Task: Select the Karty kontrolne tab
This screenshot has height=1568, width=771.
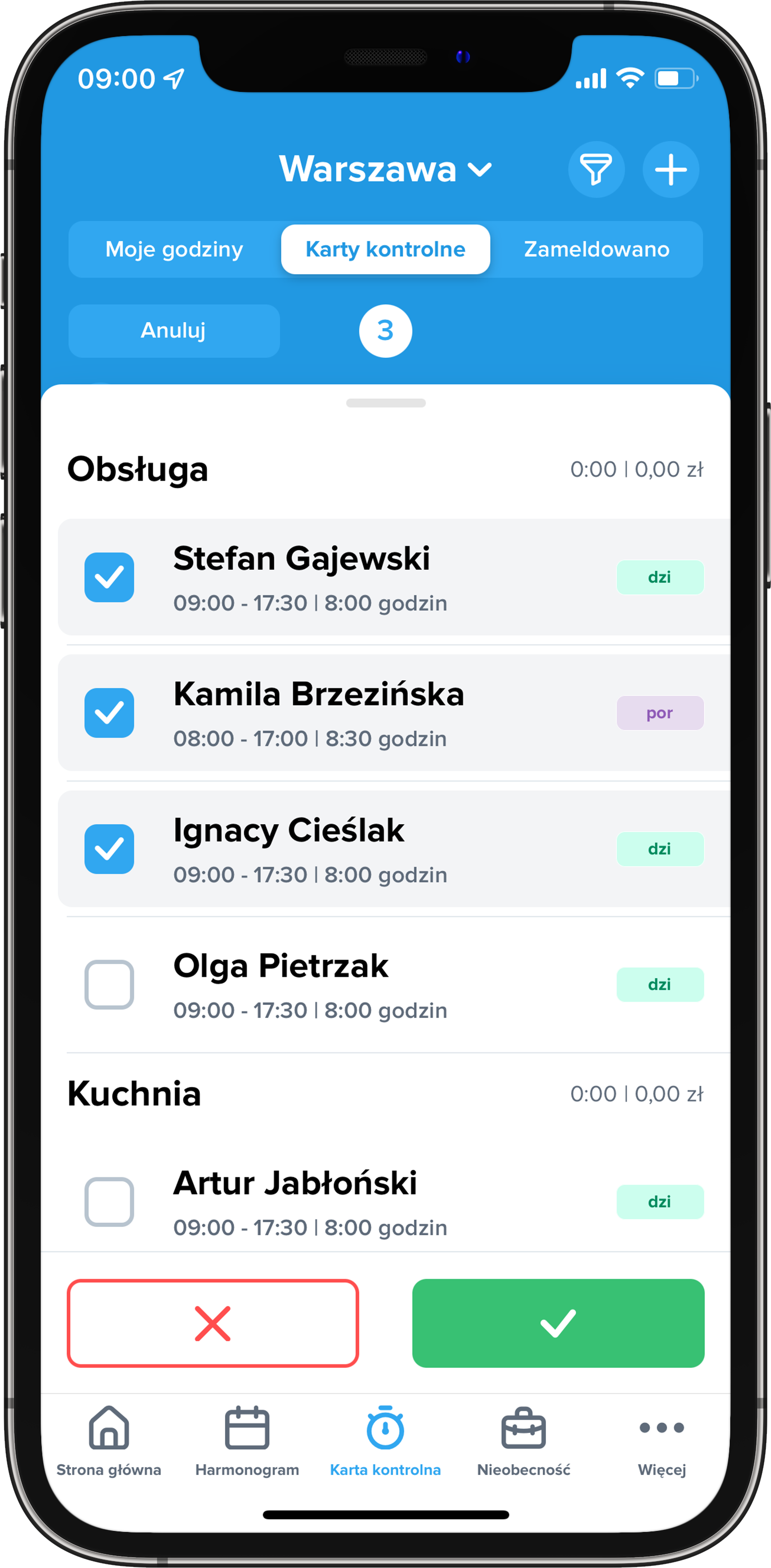Action: pos(385,249)
